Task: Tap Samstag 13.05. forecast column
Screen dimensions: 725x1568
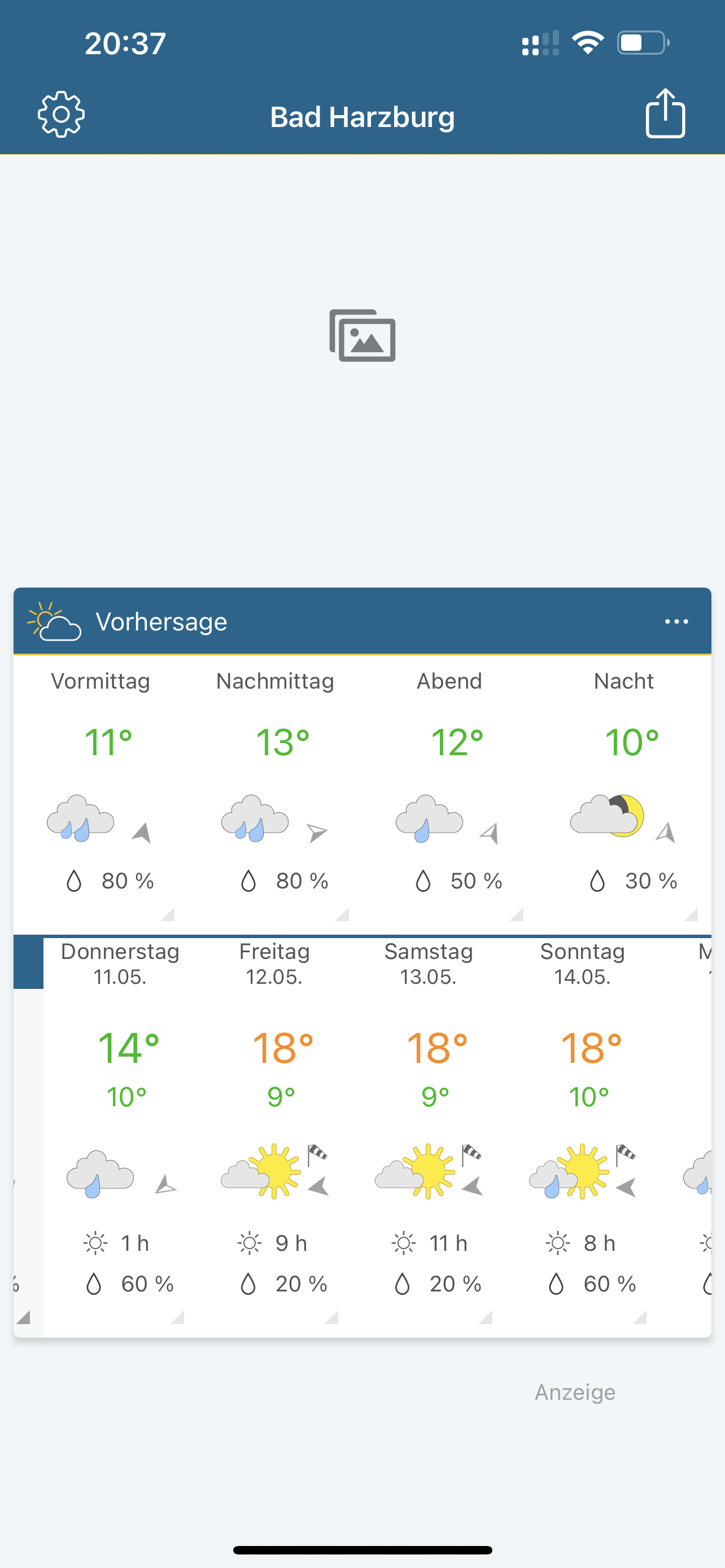Action: [429, 1136]
